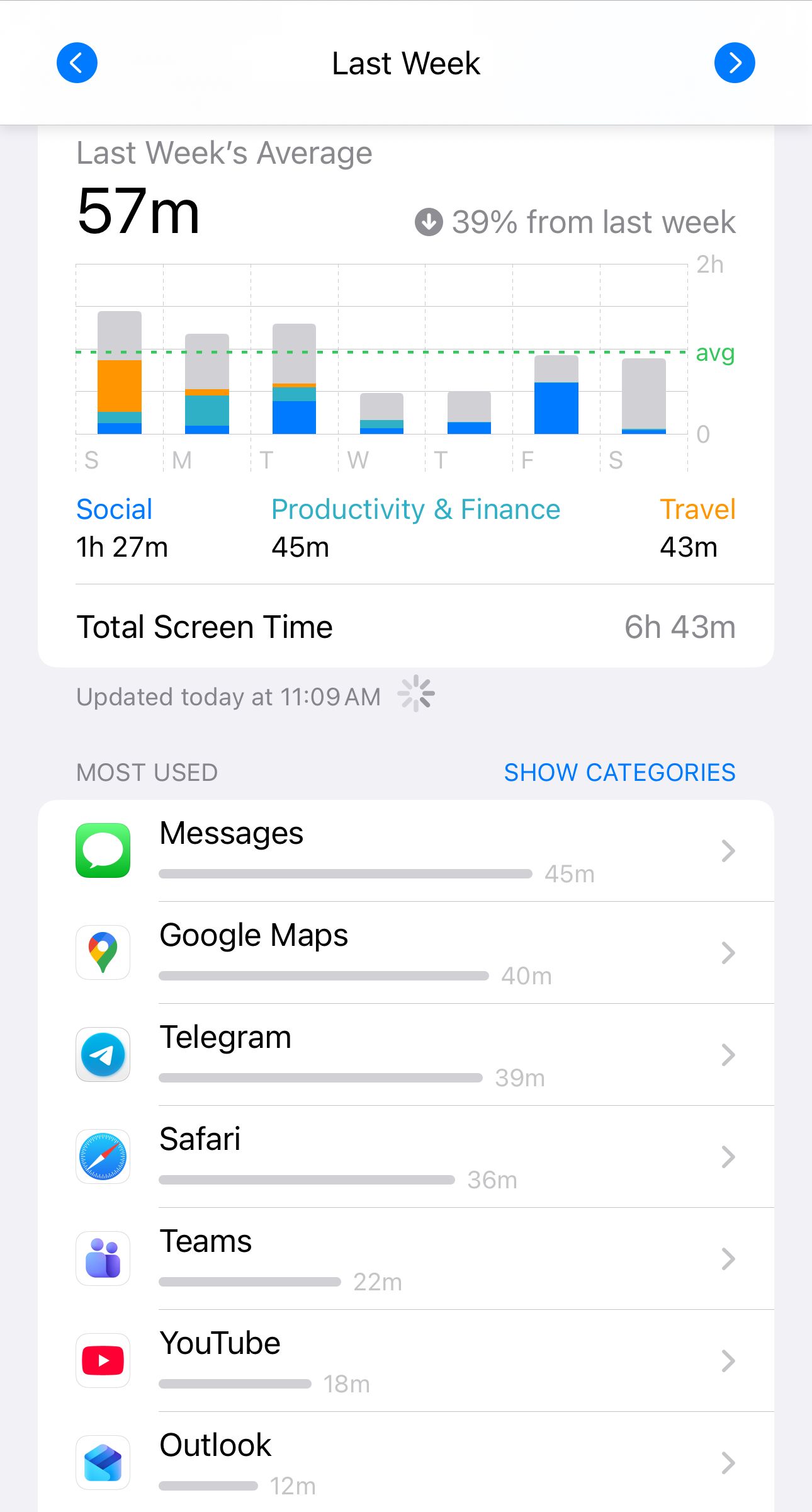Go to the previous week
This screenshot has width=812, height=1512.
coord(77,63)
